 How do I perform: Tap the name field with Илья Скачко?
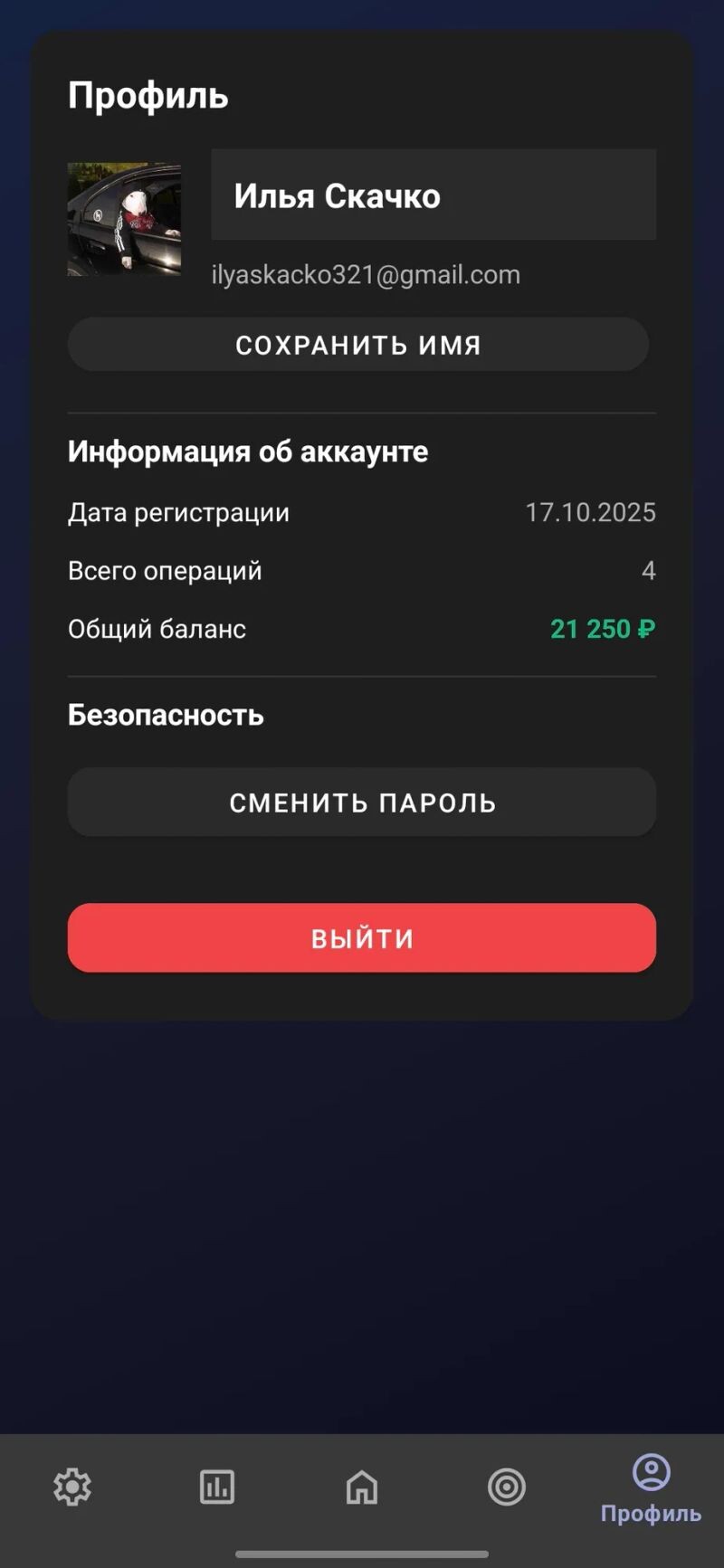pos(433,195)
